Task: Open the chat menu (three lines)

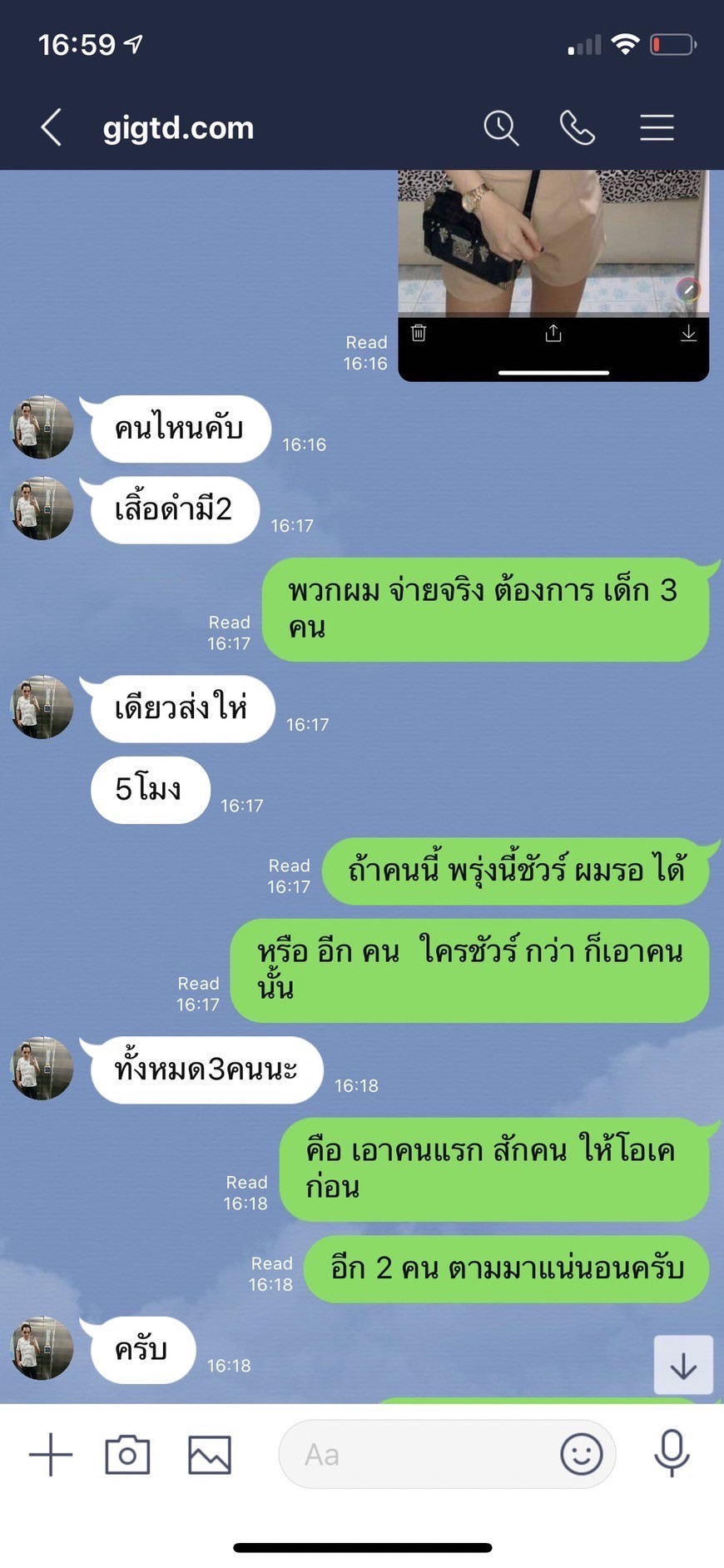Action: 657,127
